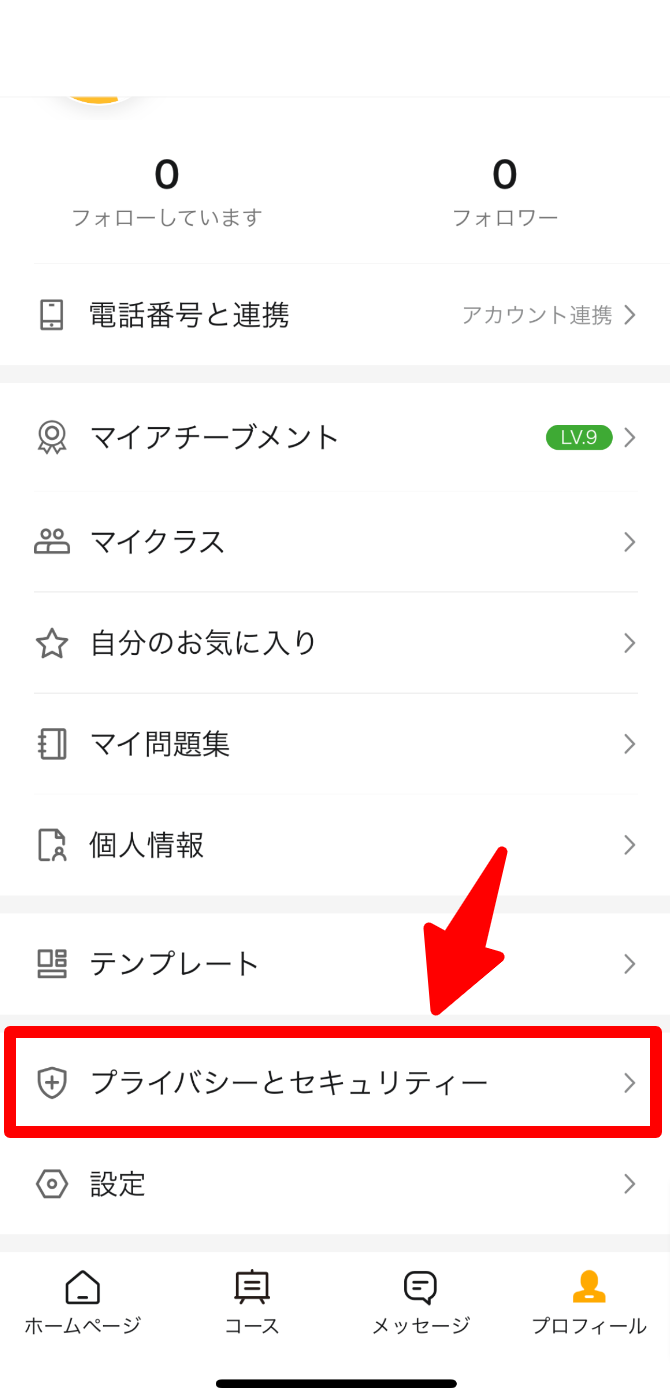View フォローしています following list

pos(167,192)
